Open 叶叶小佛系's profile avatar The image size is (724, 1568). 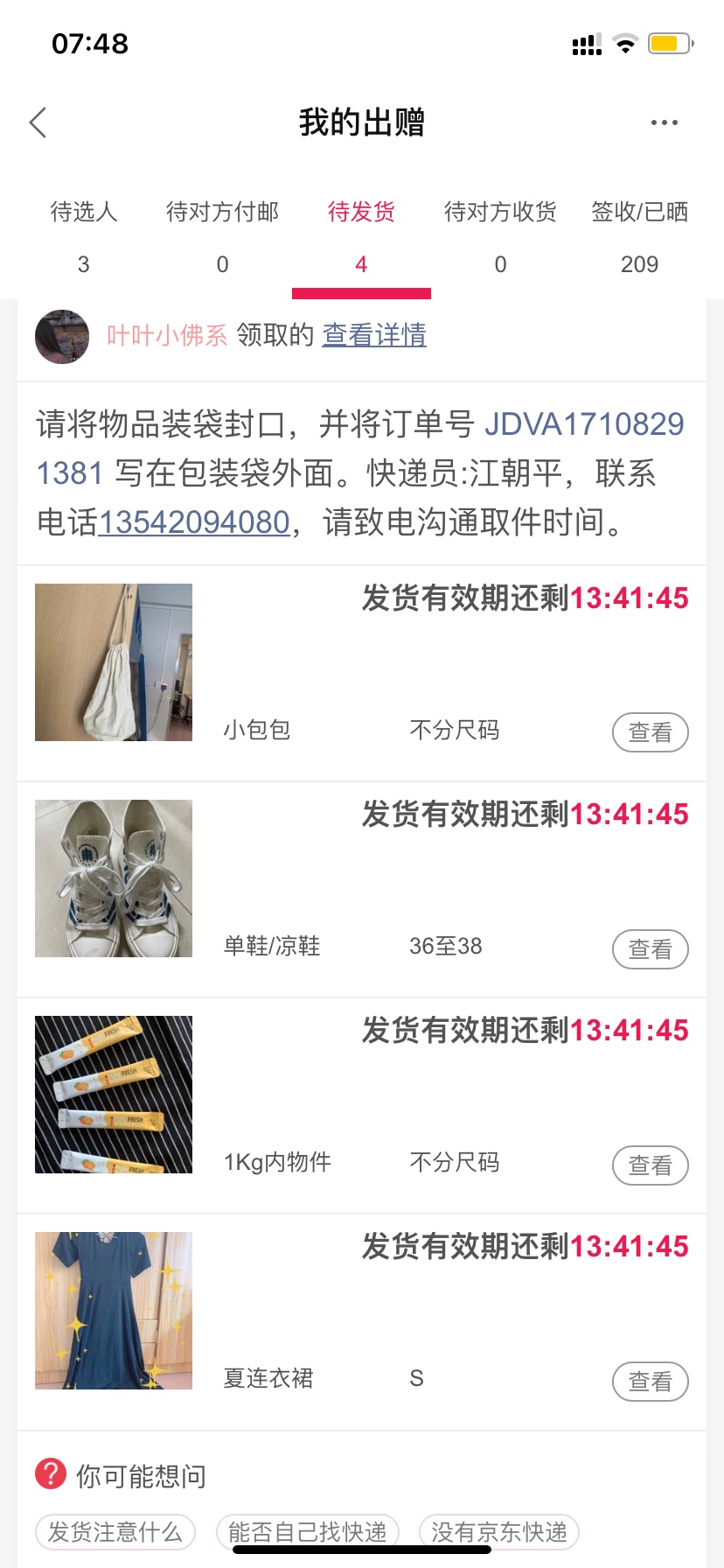[62, 336]
